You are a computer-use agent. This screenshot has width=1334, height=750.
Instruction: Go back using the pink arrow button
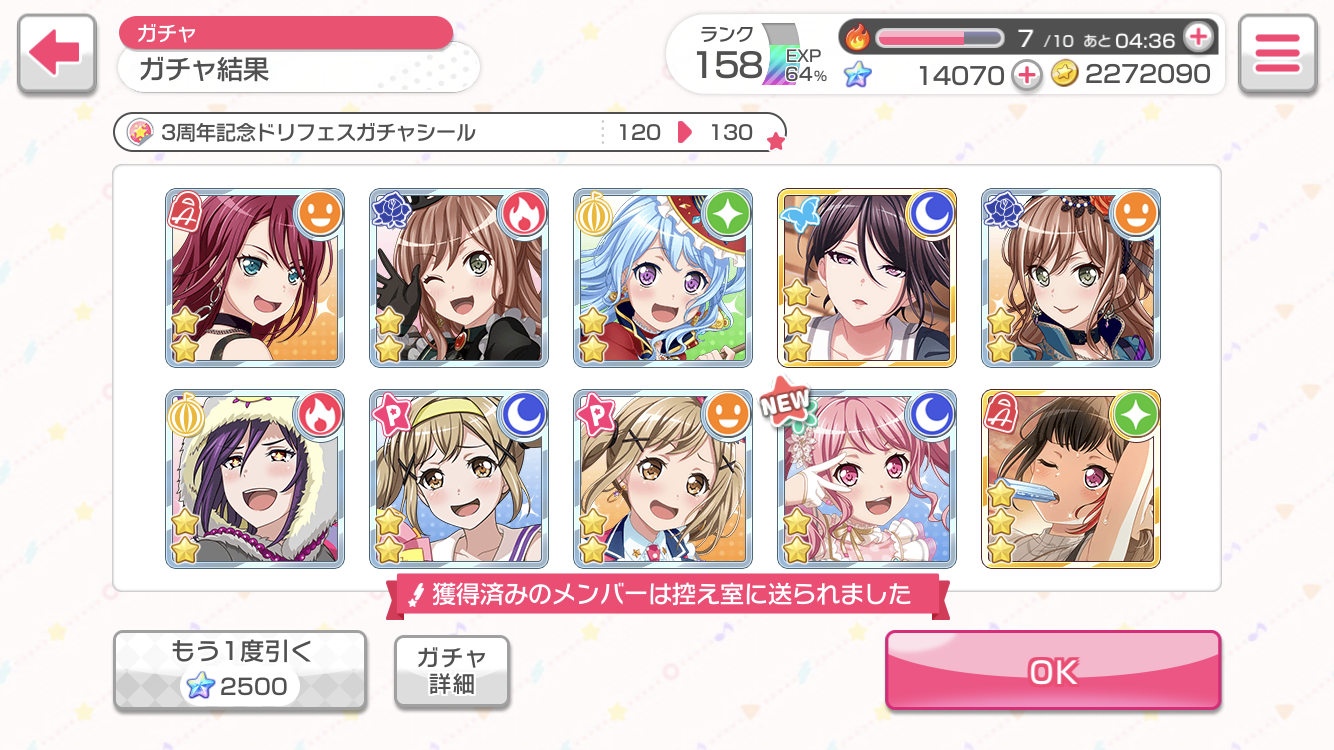57,54
